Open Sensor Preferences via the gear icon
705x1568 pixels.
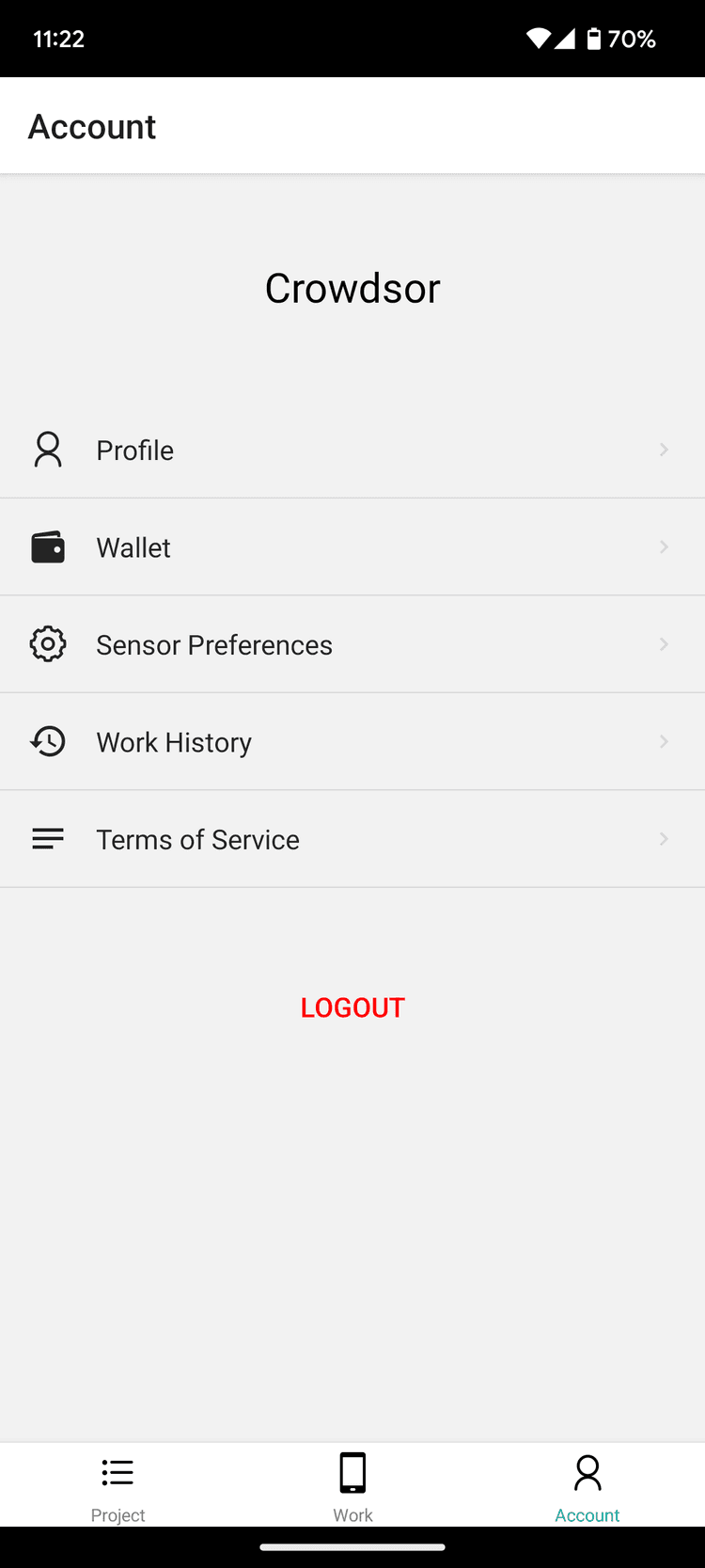(x=48, y=644)
